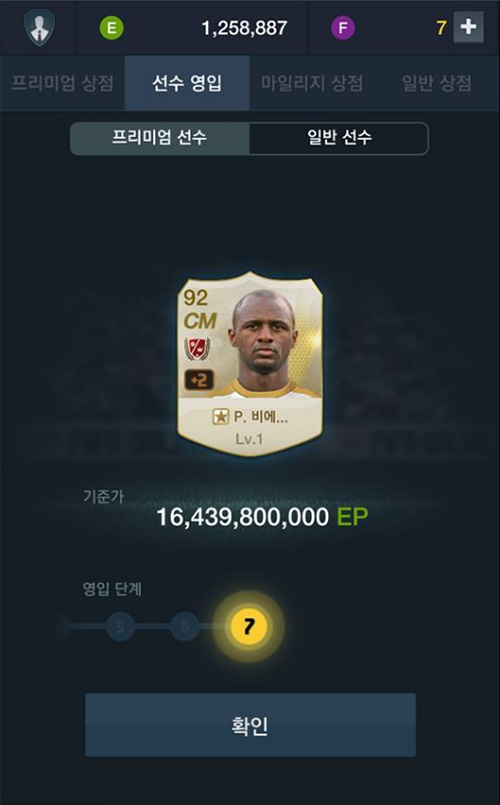The height and width of the screenshot is (805, 500).
Task: Open the 마일리지 상점 tab
Action: 312,83
